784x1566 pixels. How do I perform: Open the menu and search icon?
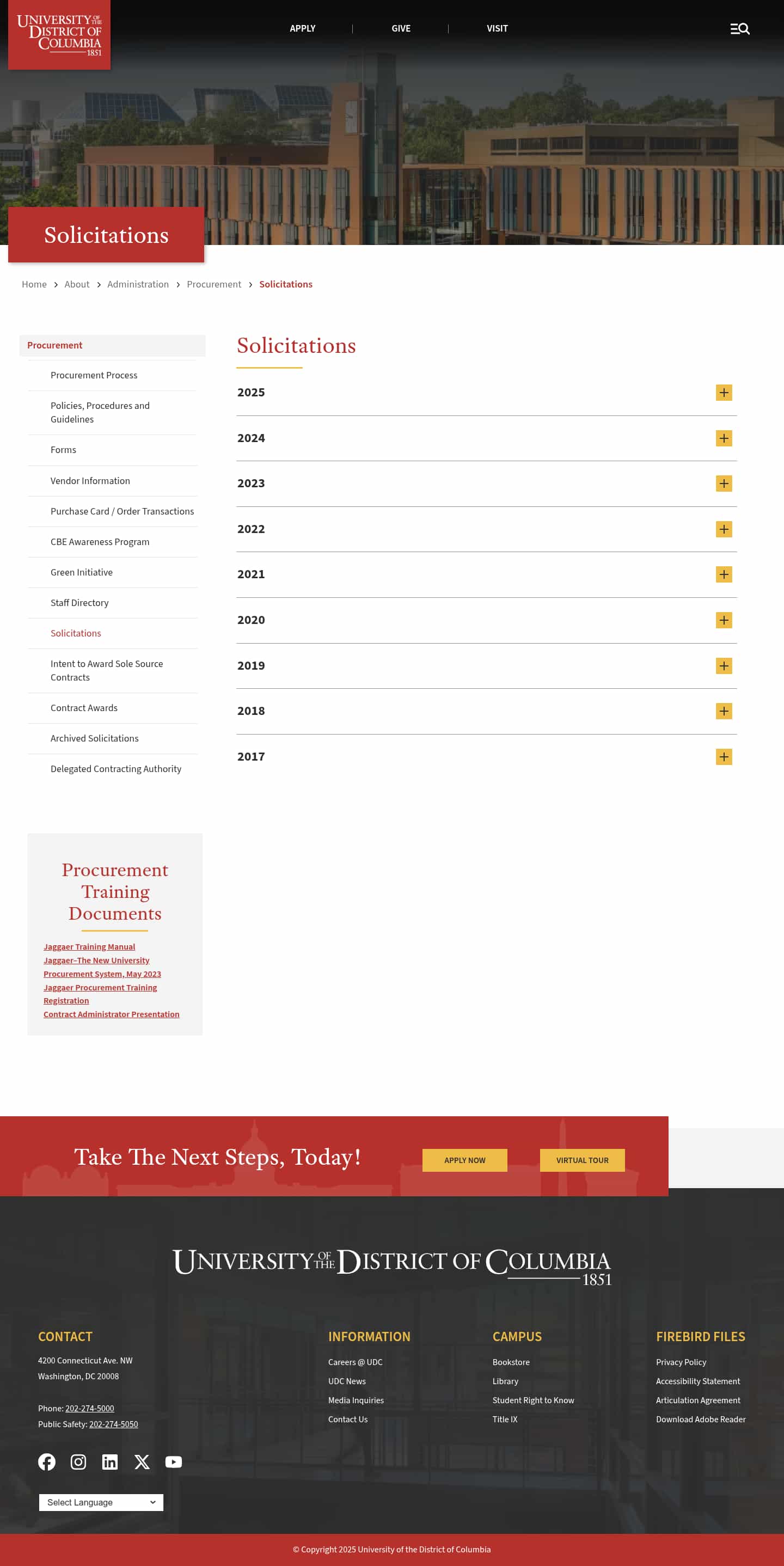pos(739,28)
